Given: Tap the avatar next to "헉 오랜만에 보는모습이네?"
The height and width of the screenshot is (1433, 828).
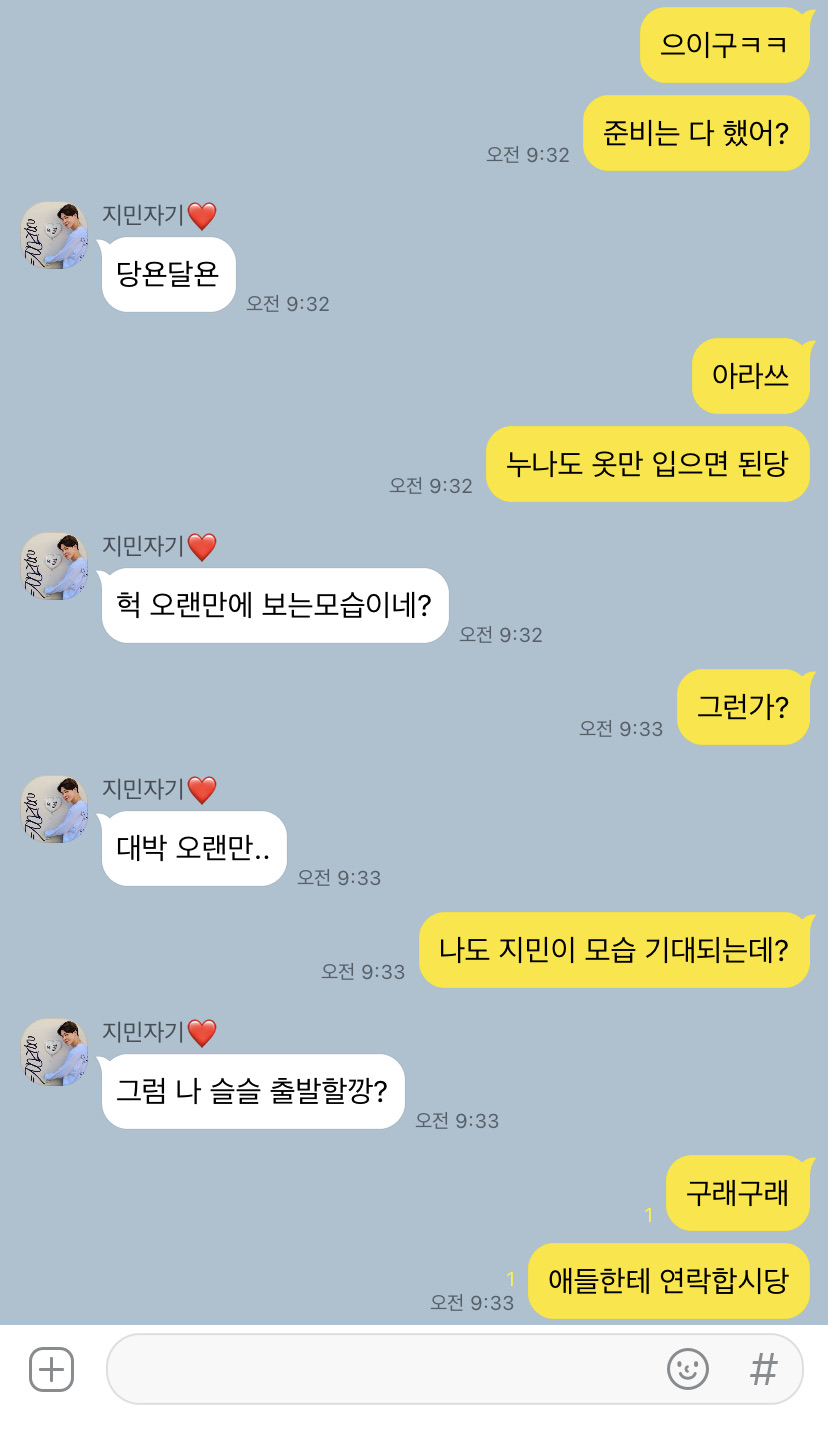Looking at the screenshot, I should point(54,567).
